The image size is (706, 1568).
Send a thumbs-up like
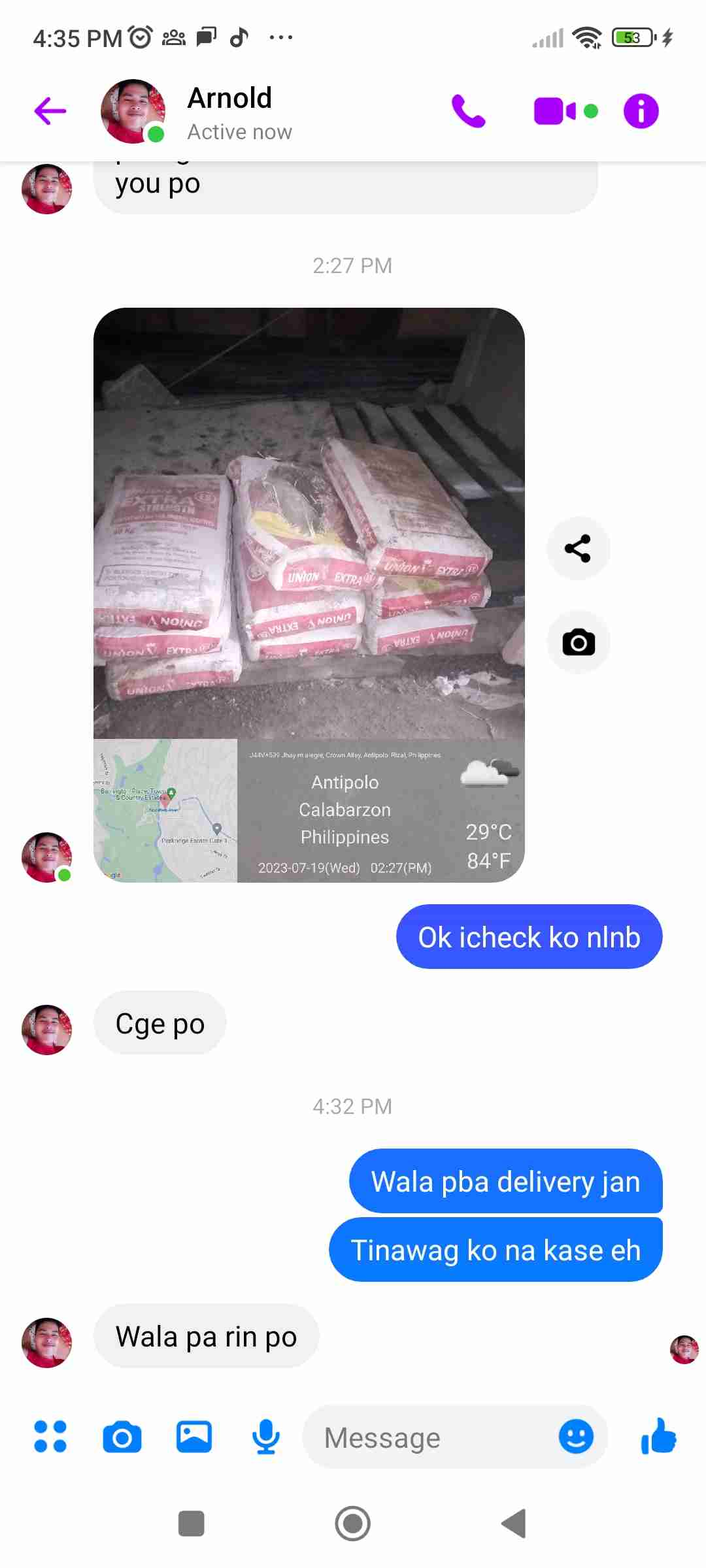[658, 1437]
